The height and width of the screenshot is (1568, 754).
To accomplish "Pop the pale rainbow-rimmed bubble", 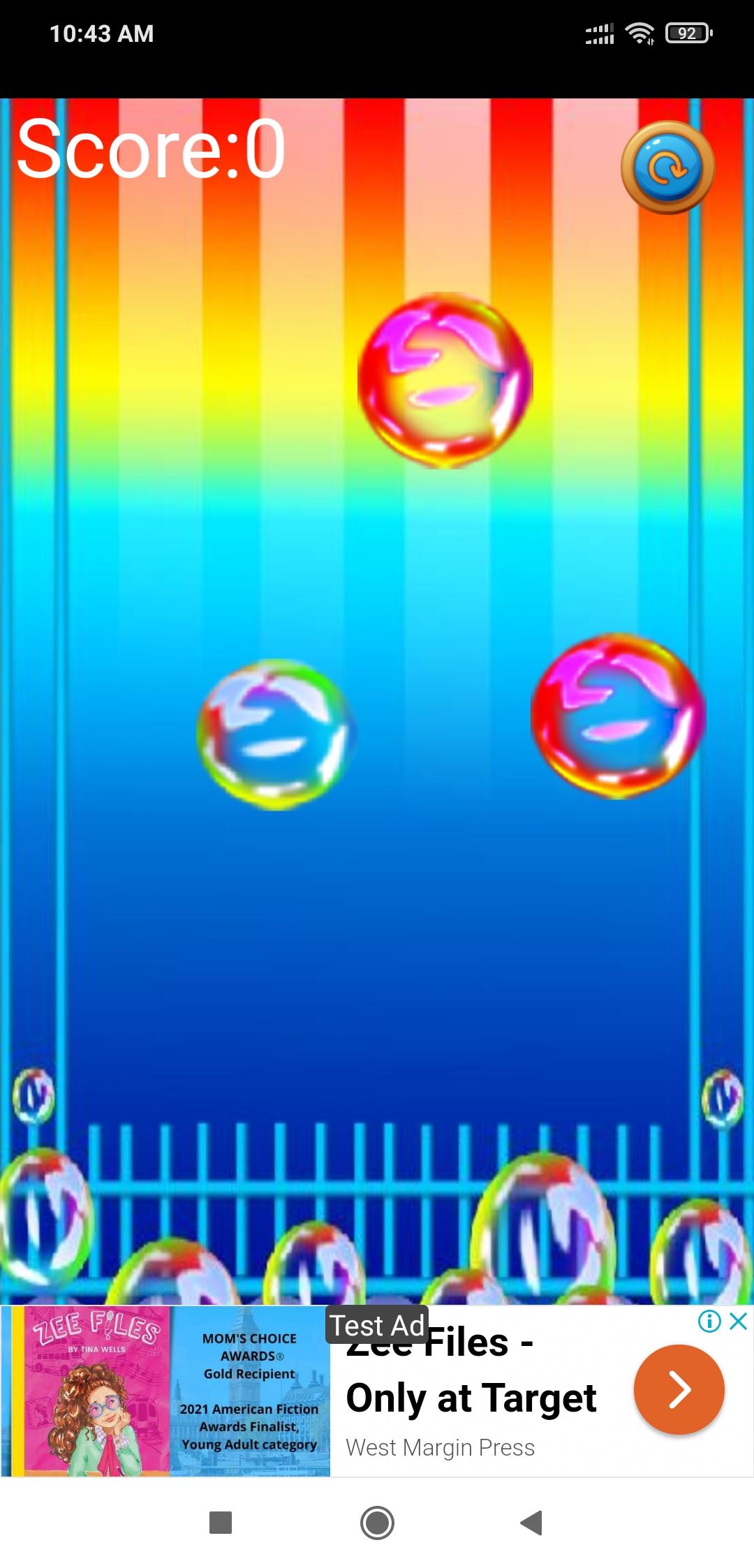I will [276, 734].
